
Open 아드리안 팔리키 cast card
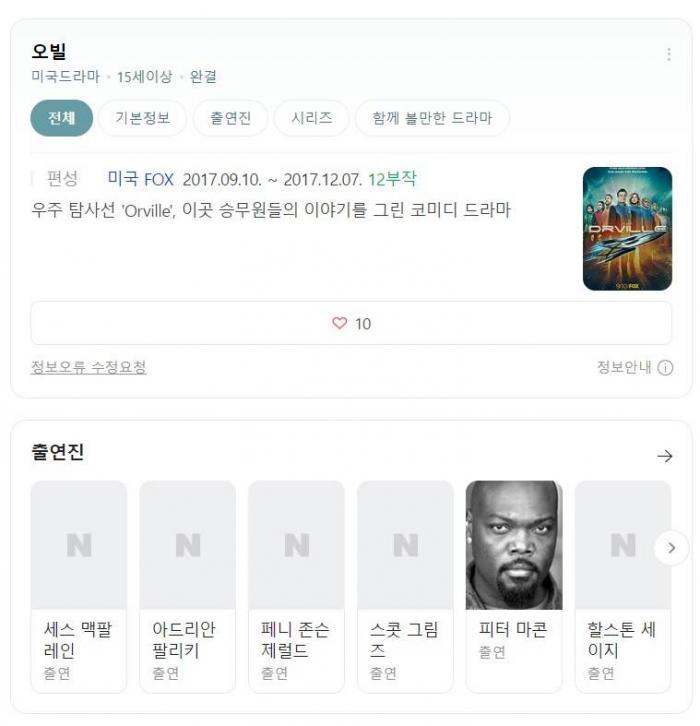coord(188,586)
